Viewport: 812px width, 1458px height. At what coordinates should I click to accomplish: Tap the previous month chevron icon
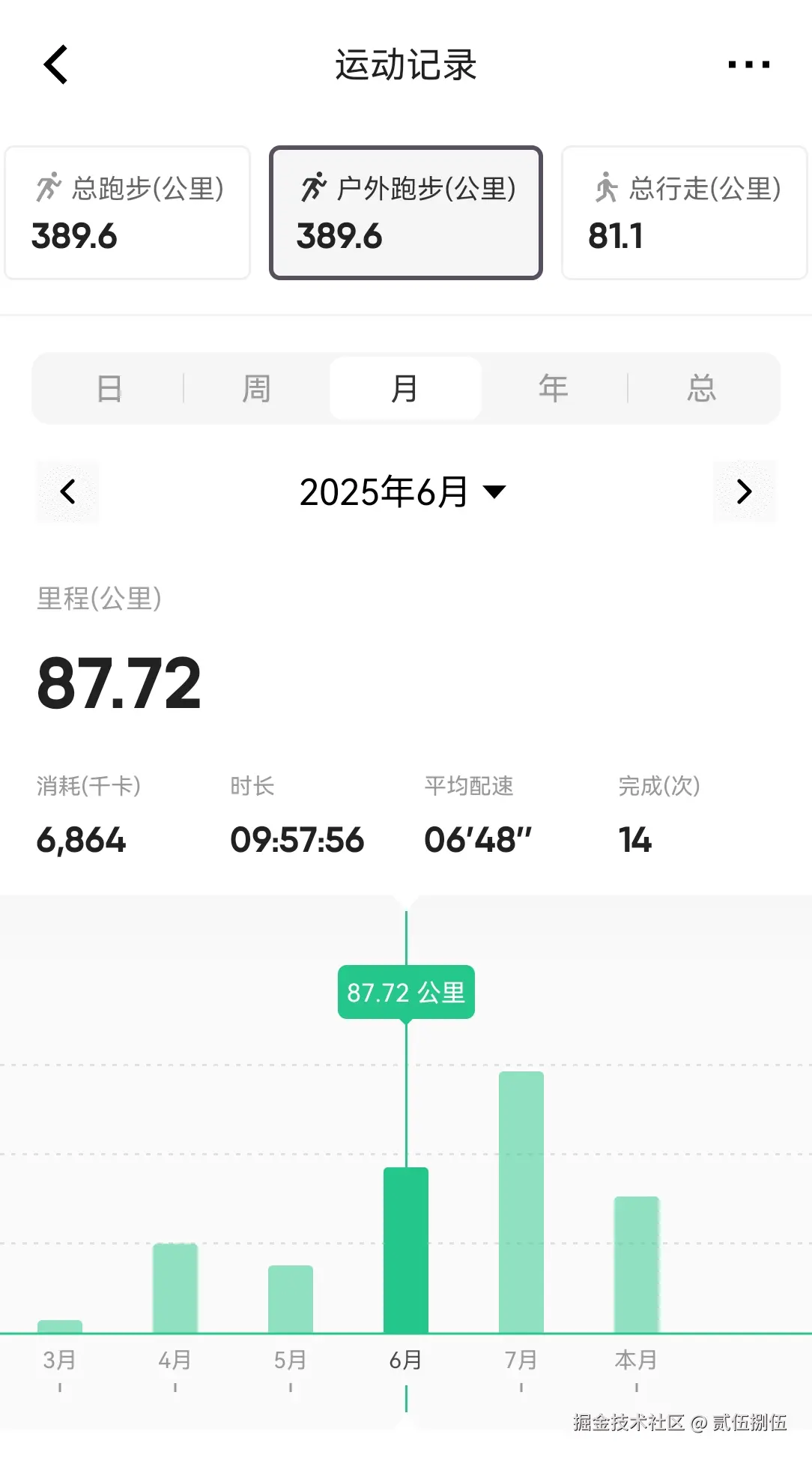[67, 492]
